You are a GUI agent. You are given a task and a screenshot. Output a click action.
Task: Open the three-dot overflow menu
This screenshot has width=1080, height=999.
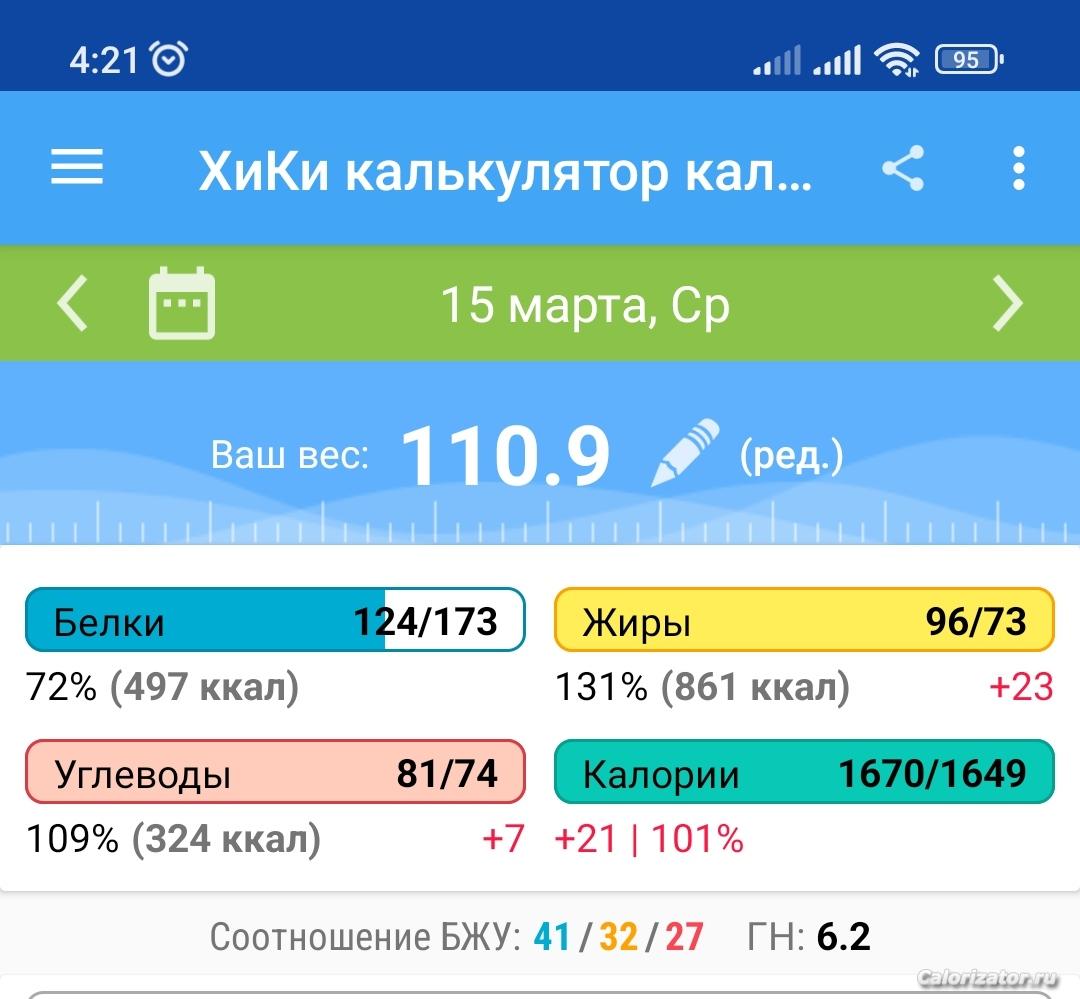pos(1018,168)
